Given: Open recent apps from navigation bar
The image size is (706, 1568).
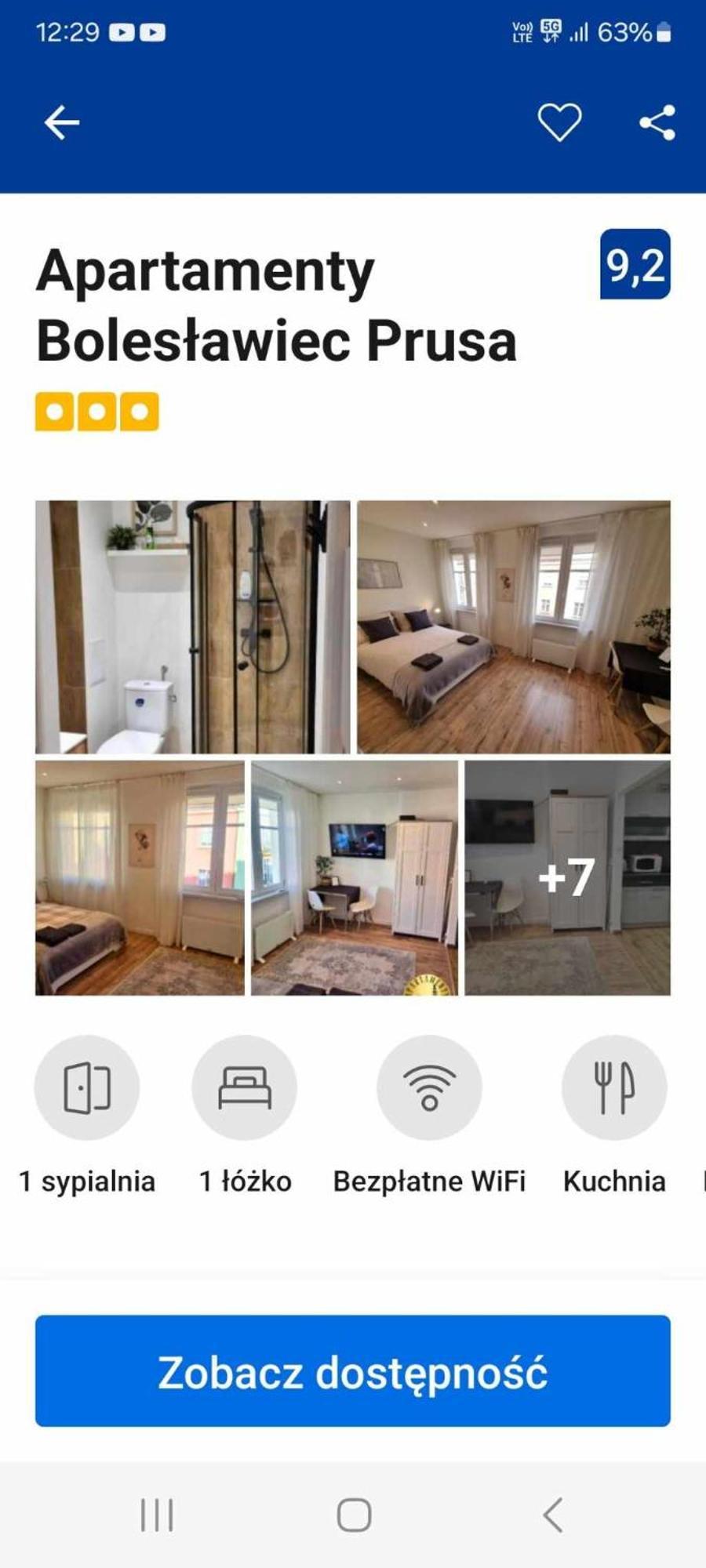Looking at the screenshot, I should point(157,1515).
